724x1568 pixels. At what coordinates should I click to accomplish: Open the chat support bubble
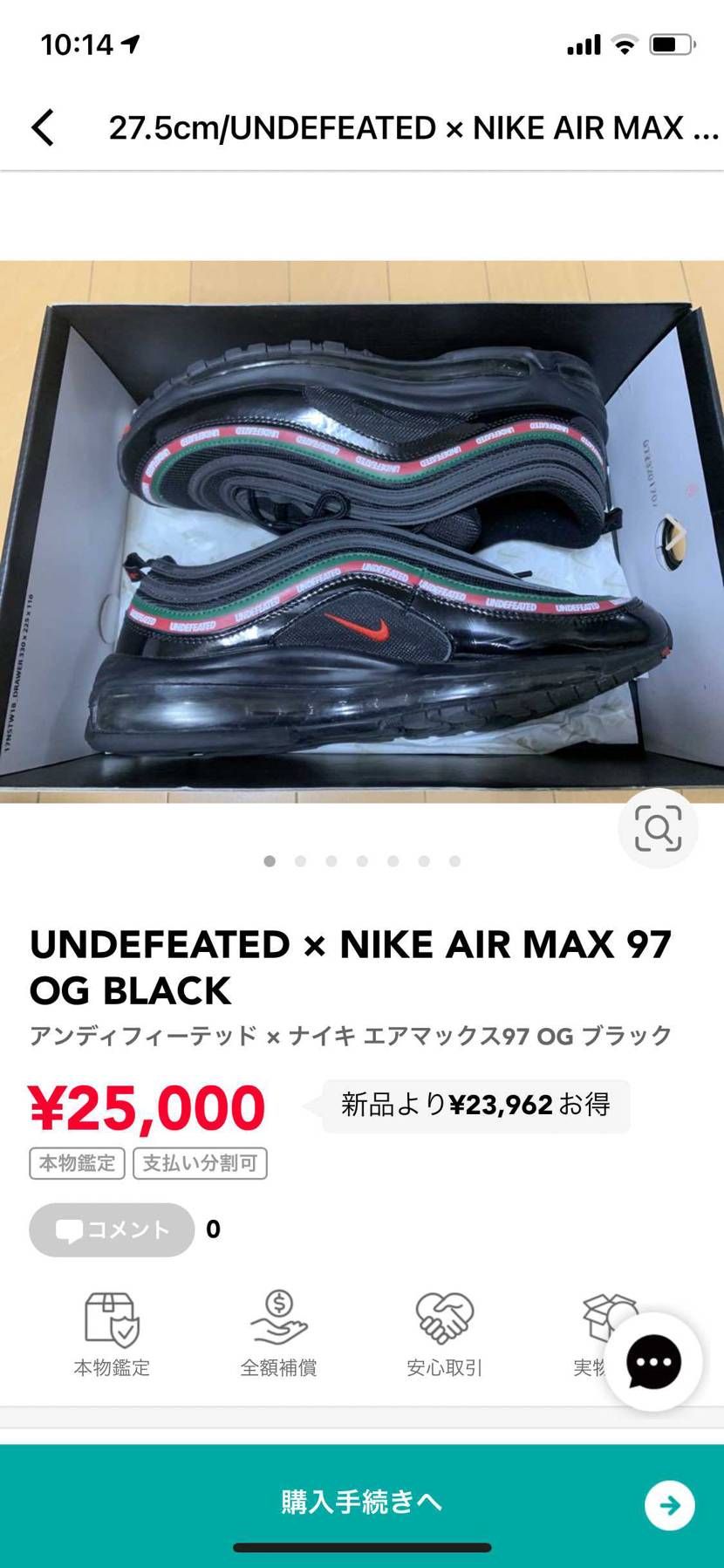[653, 1361]
